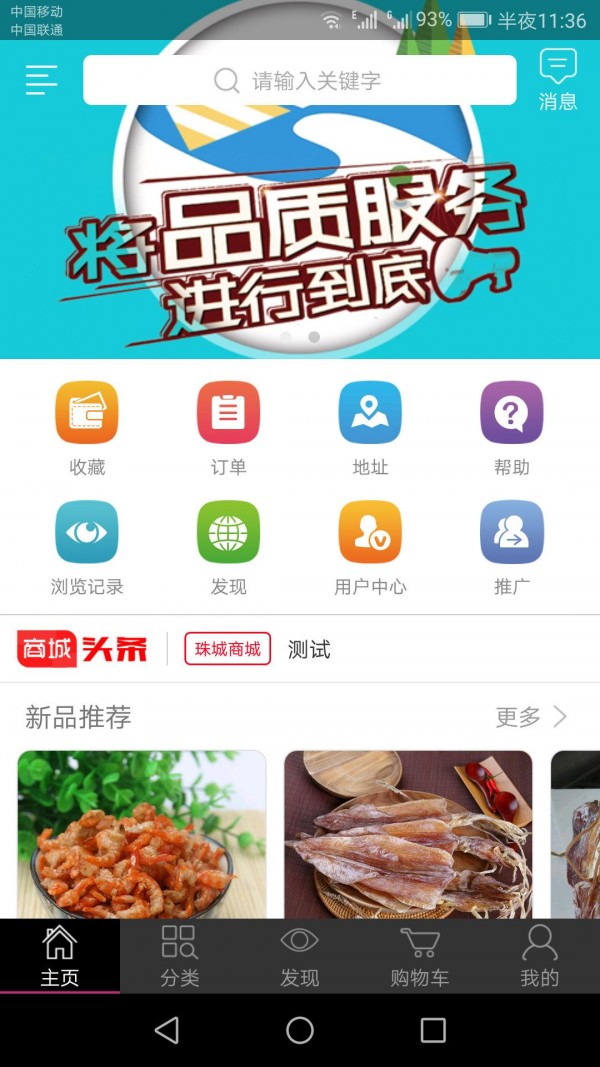Viewport: 600px width, 1067px height.
Task: Tap 更多 to see more new products
Action: 531,716
